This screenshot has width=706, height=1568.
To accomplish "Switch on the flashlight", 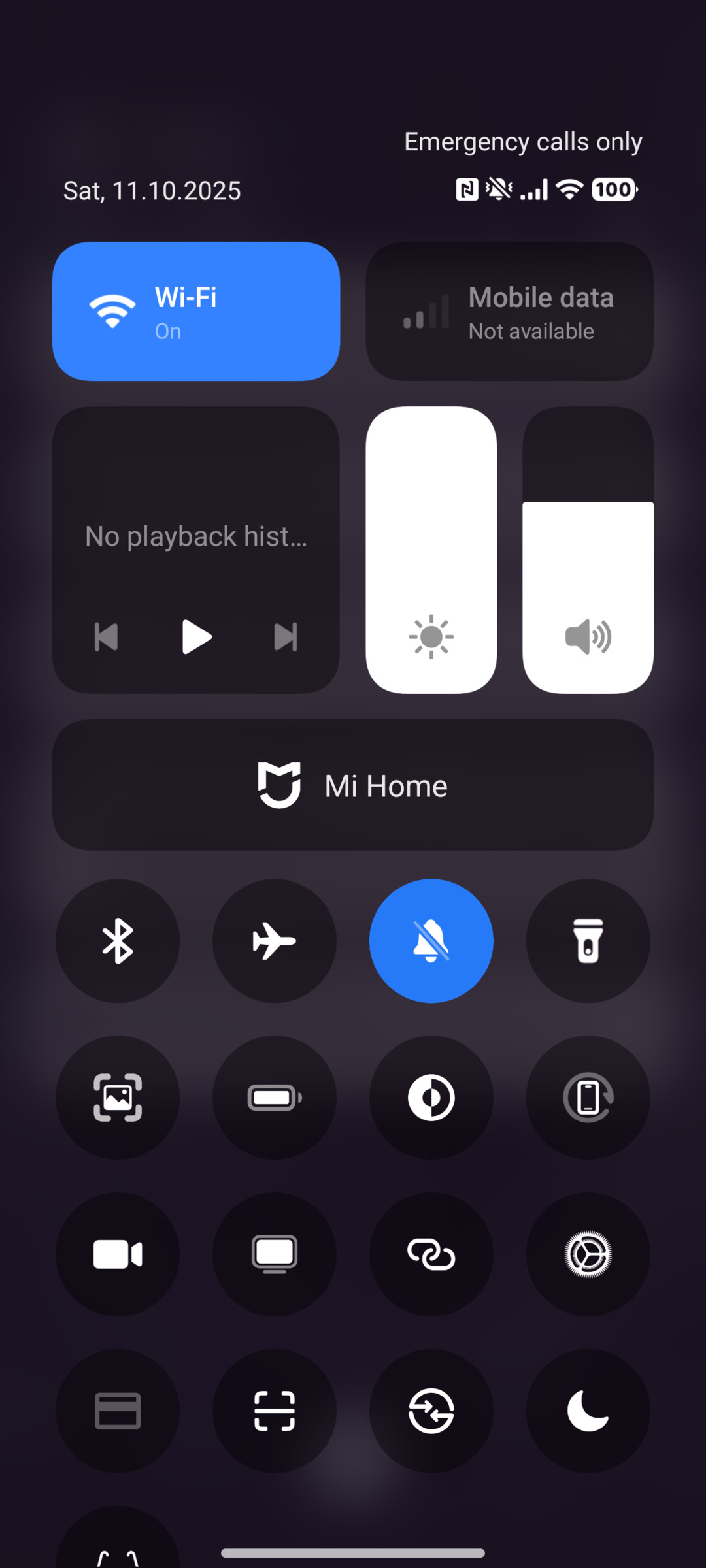I will (588, 941).
